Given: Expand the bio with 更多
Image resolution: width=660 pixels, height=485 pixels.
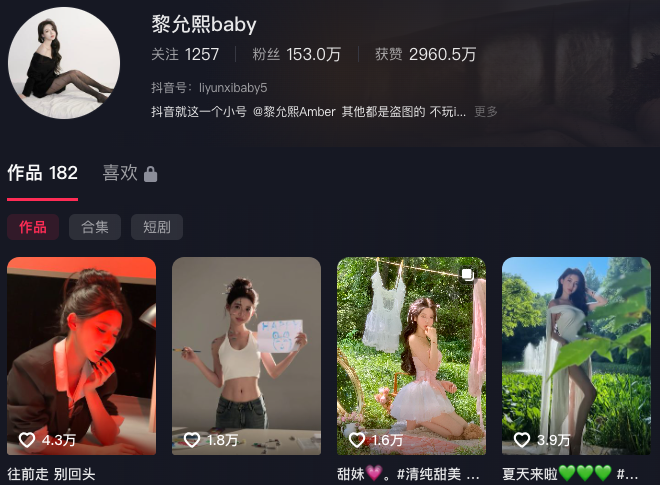Looking at the screenshot, I should [486, 112].
